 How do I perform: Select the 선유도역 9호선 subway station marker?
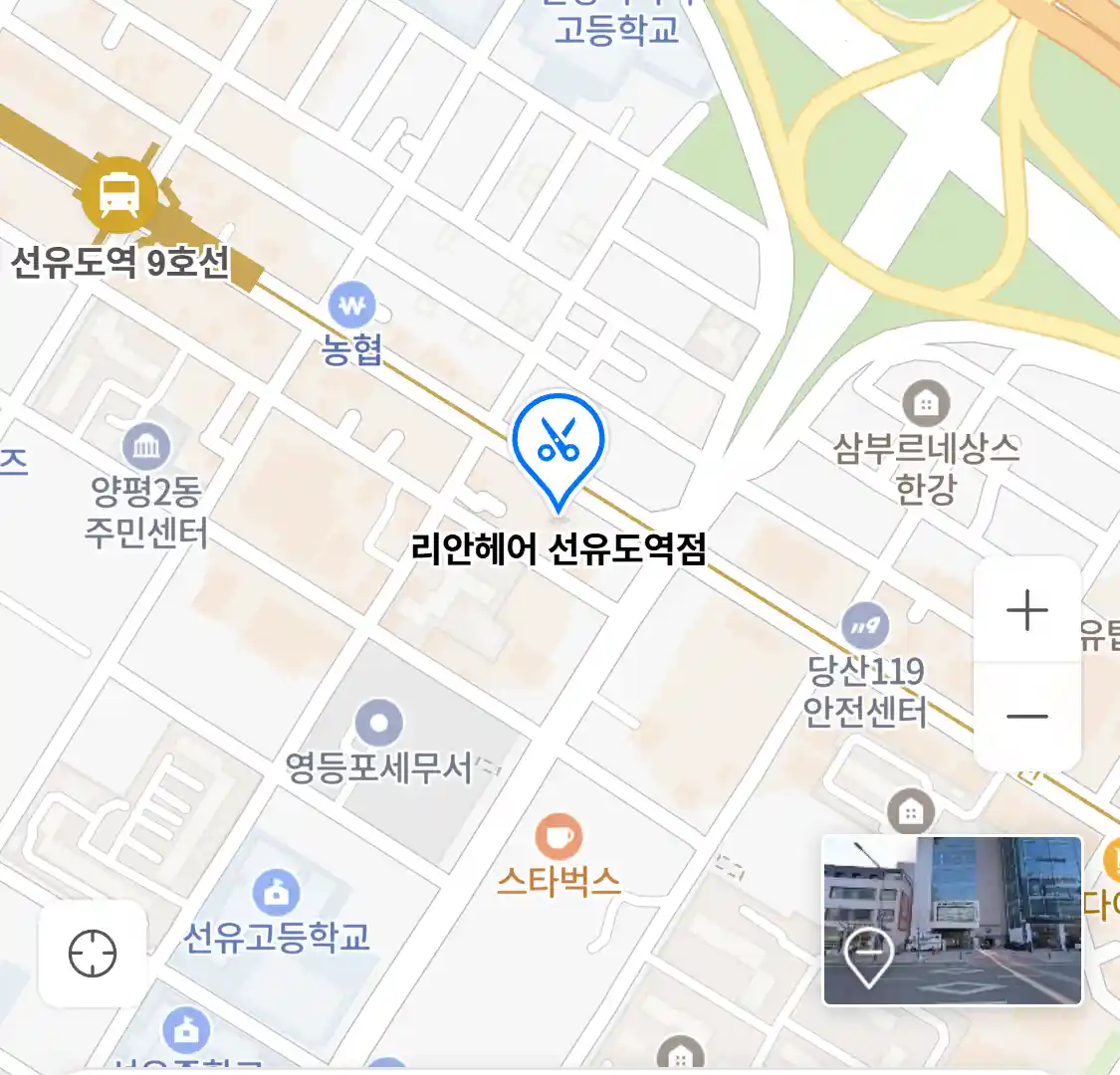pyautogui.click(x=119, y=195)
